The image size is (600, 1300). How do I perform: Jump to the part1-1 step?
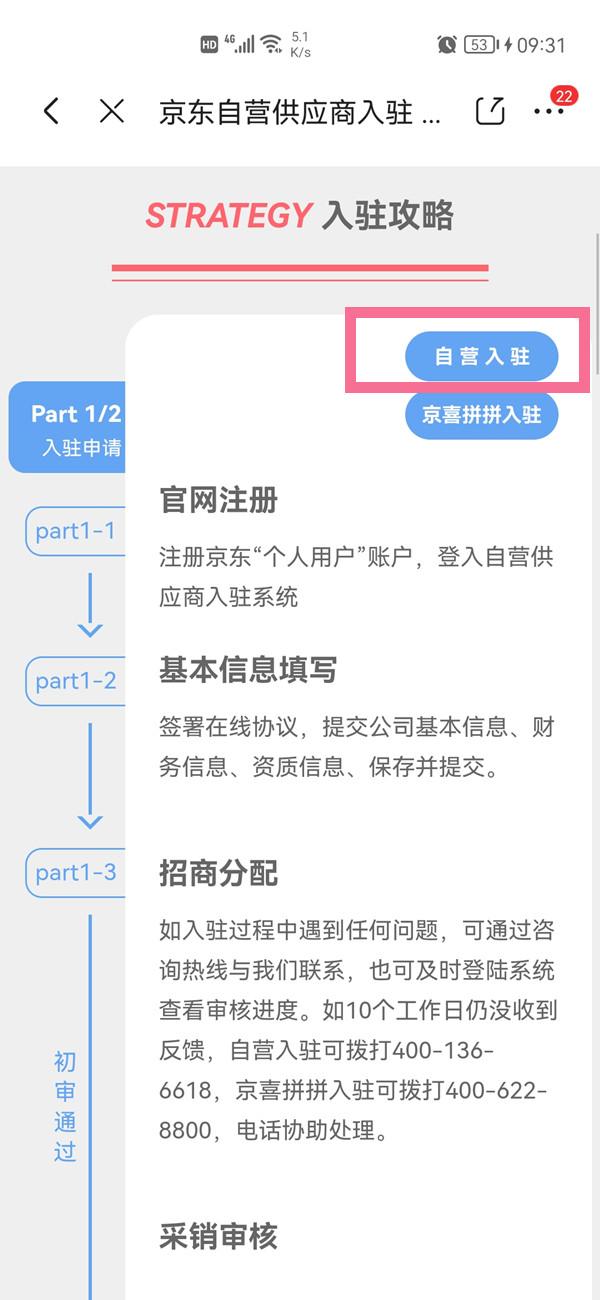click(x=76, y=531)
